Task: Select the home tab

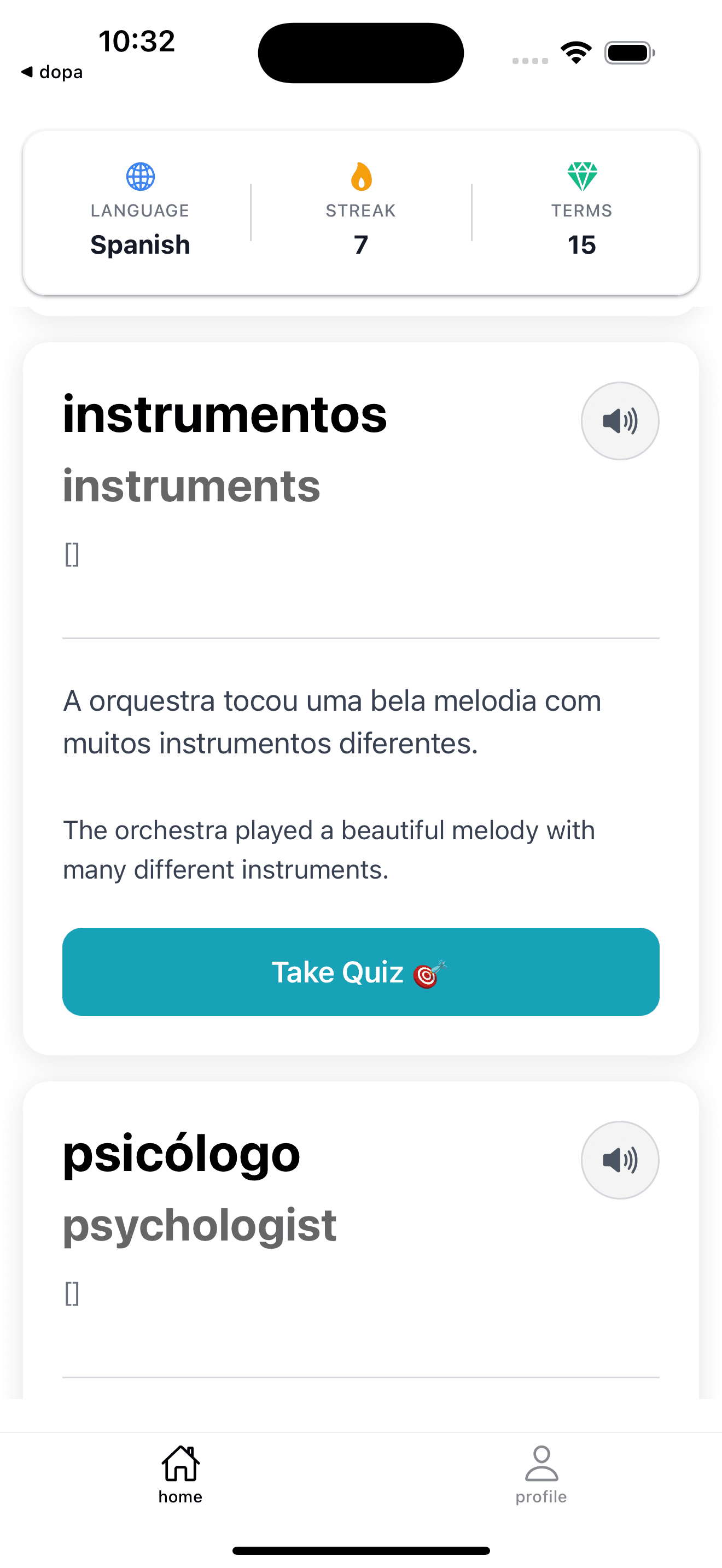Action: point(180,1473)
